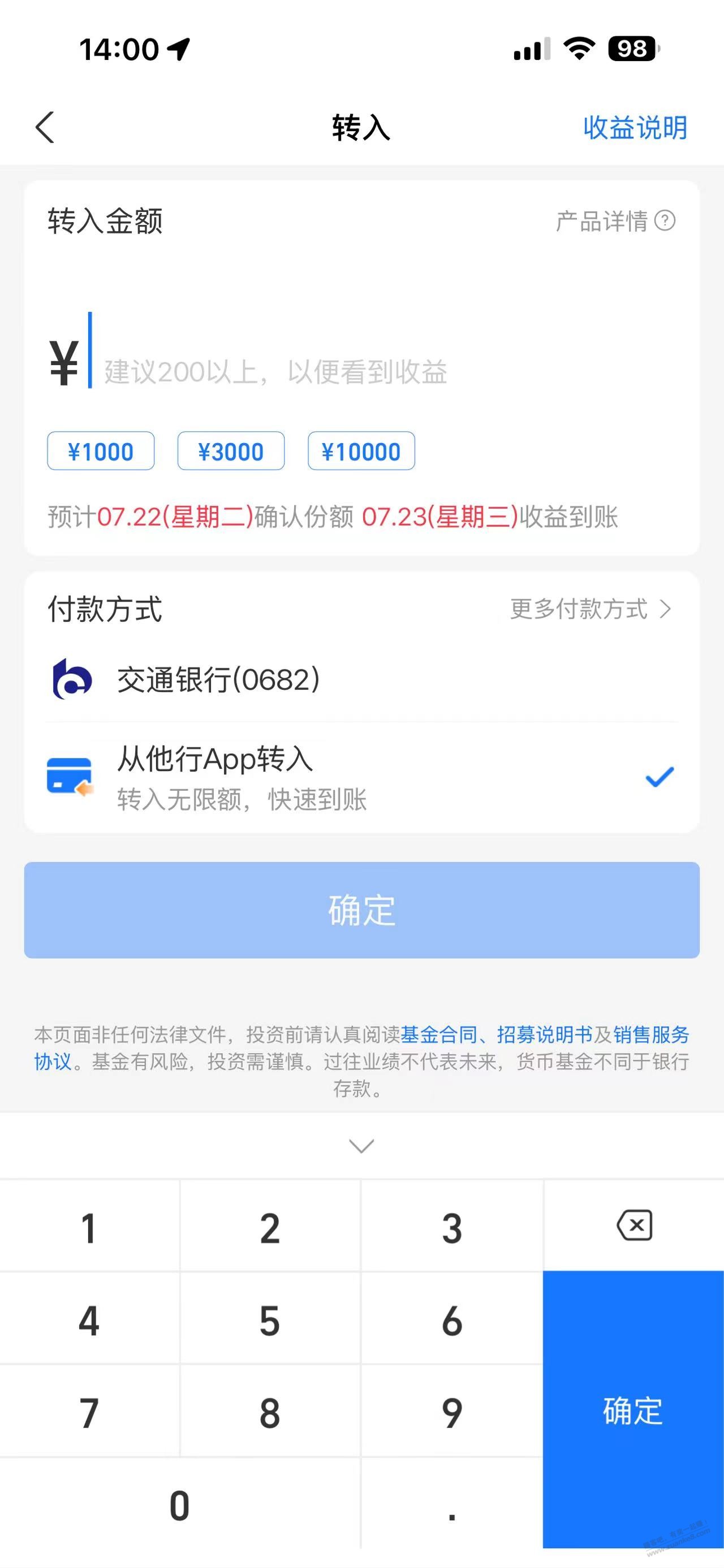Open the 招募说明书 link
The height and width of the screenshot is (1568, 724).
click(x=544, y=1034)
